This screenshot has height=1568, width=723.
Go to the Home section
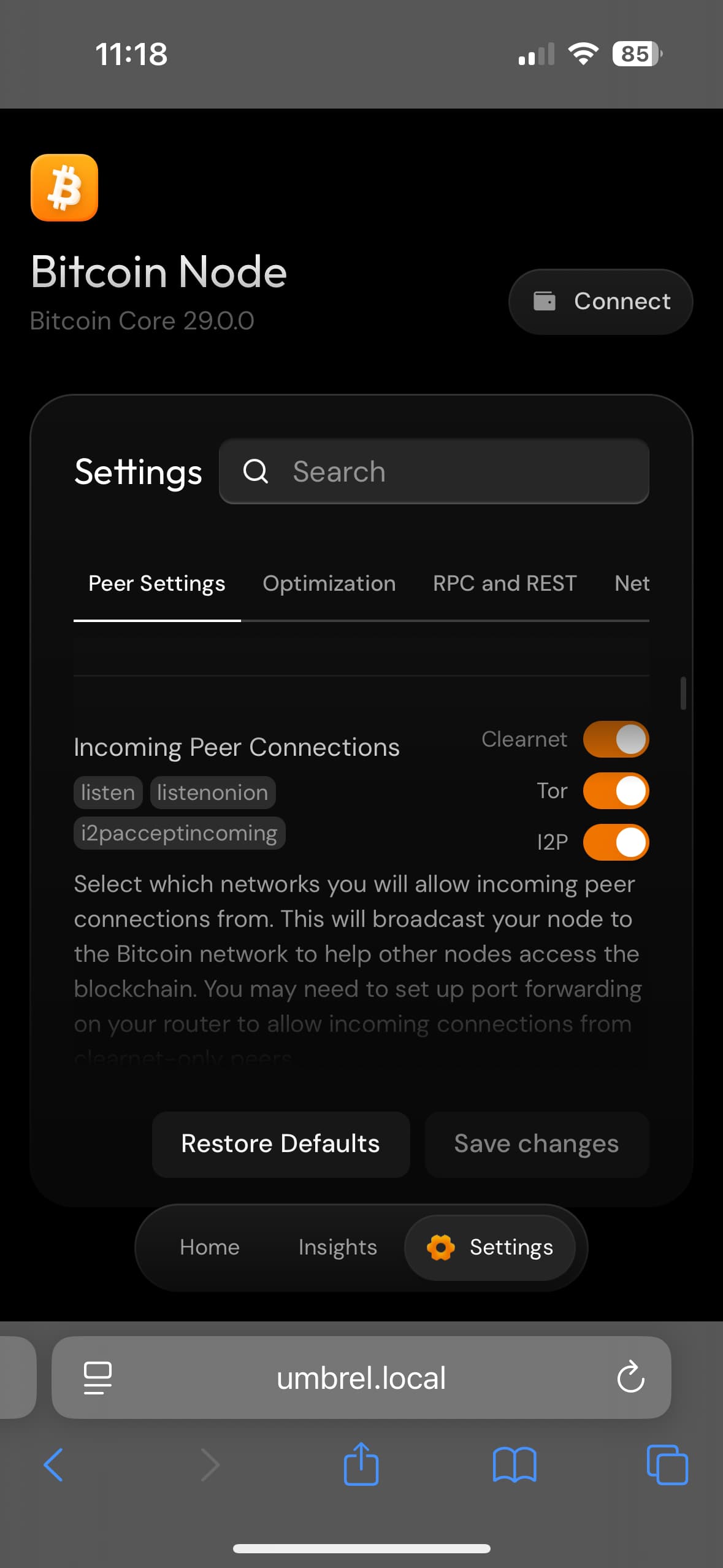coord(210,1247)
